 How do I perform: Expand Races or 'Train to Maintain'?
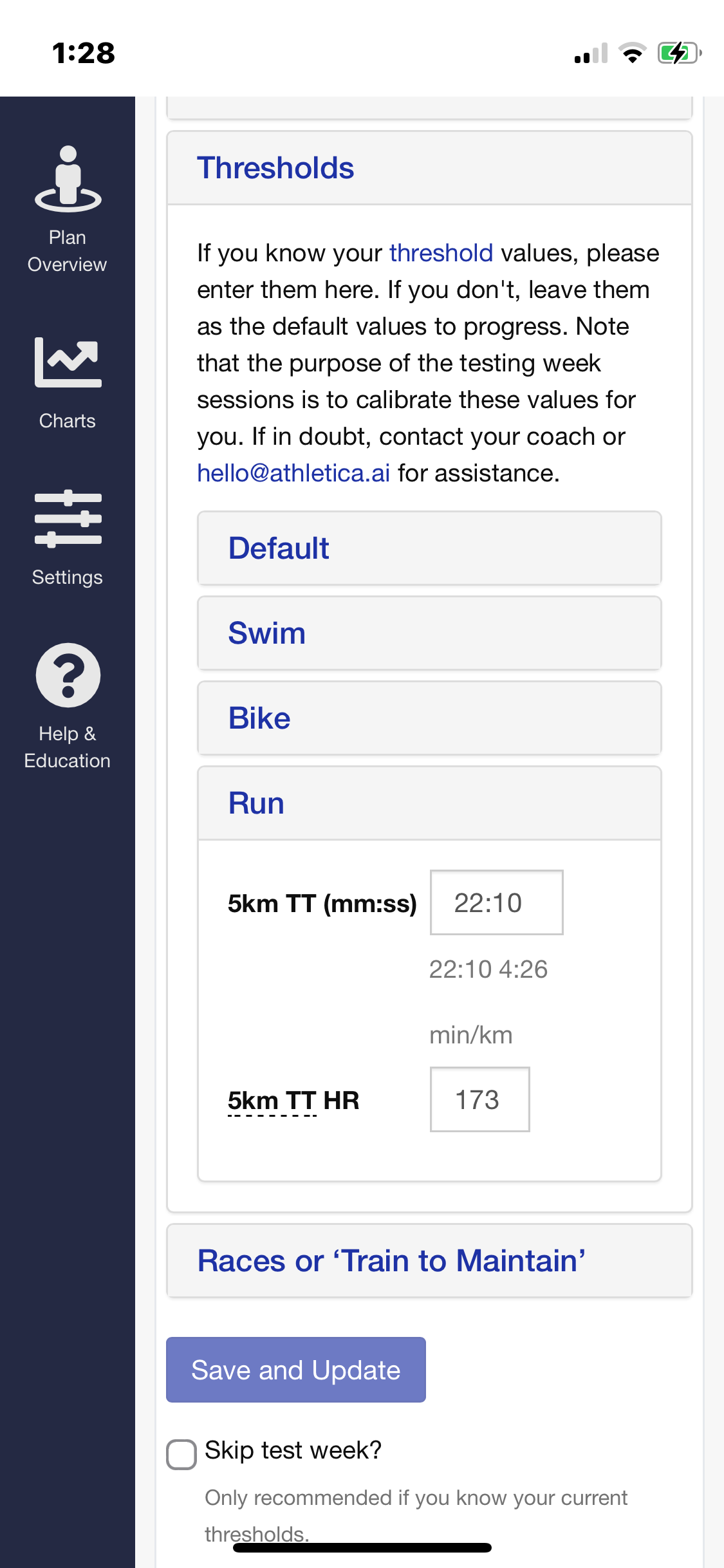(429, 1261)
